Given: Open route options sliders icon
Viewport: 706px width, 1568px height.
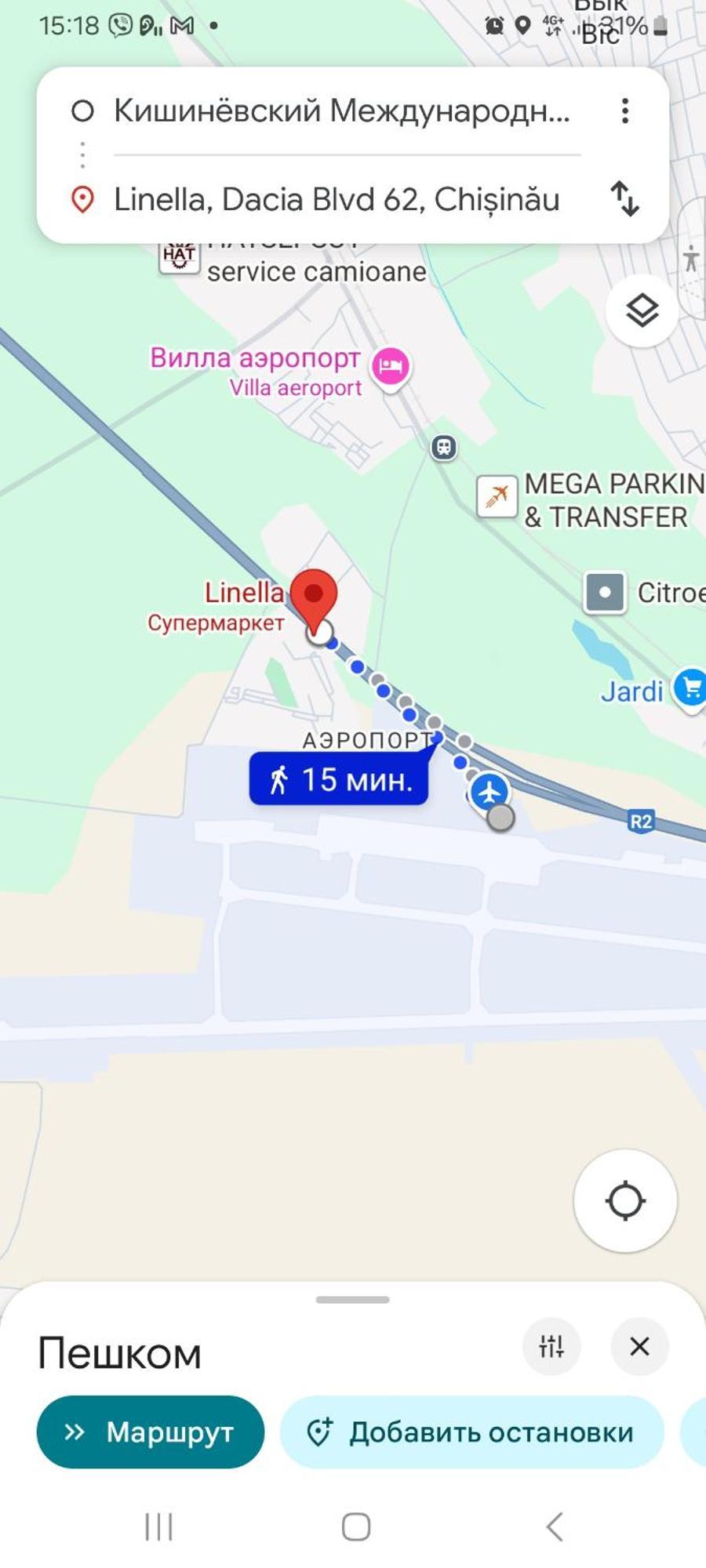Looking at the screenshot, I should tap(551, 1346).
